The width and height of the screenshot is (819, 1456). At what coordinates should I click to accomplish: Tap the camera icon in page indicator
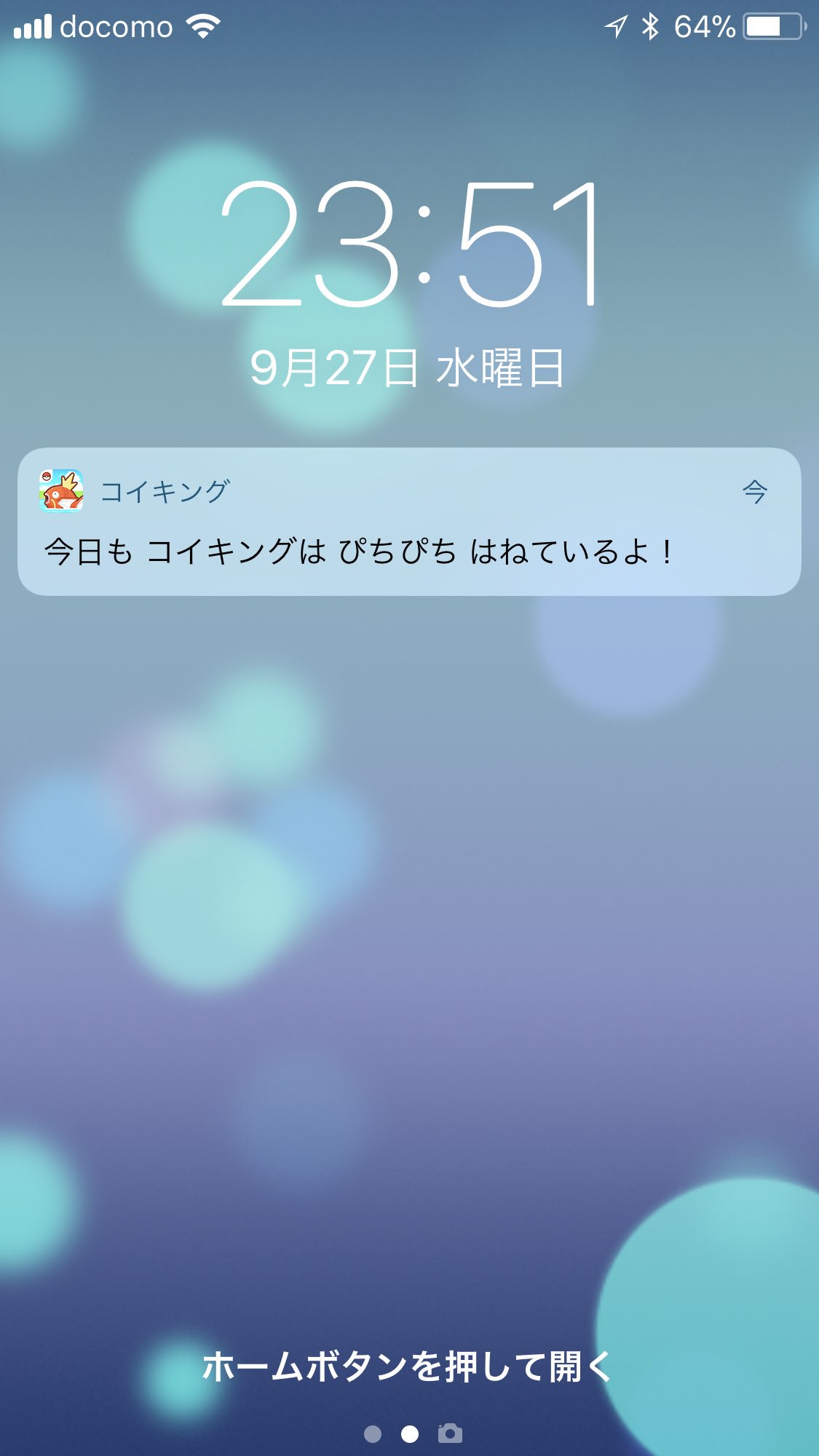click(x=450, y=1433)
